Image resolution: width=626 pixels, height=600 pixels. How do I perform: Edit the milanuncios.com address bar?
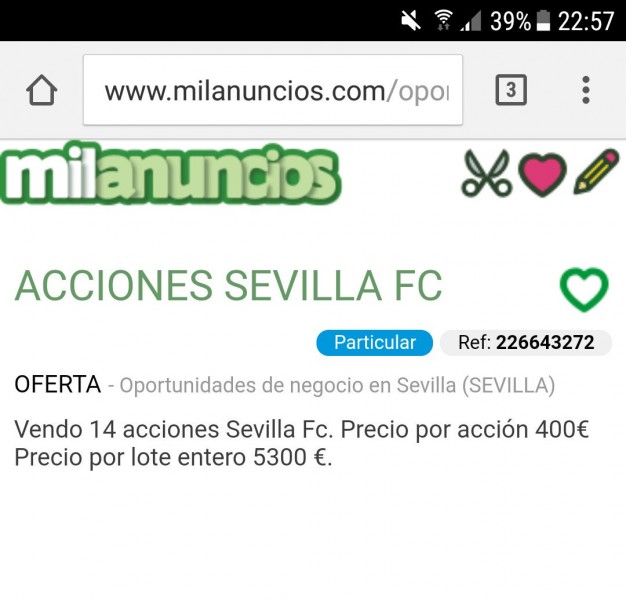click(x=272, y=91)
